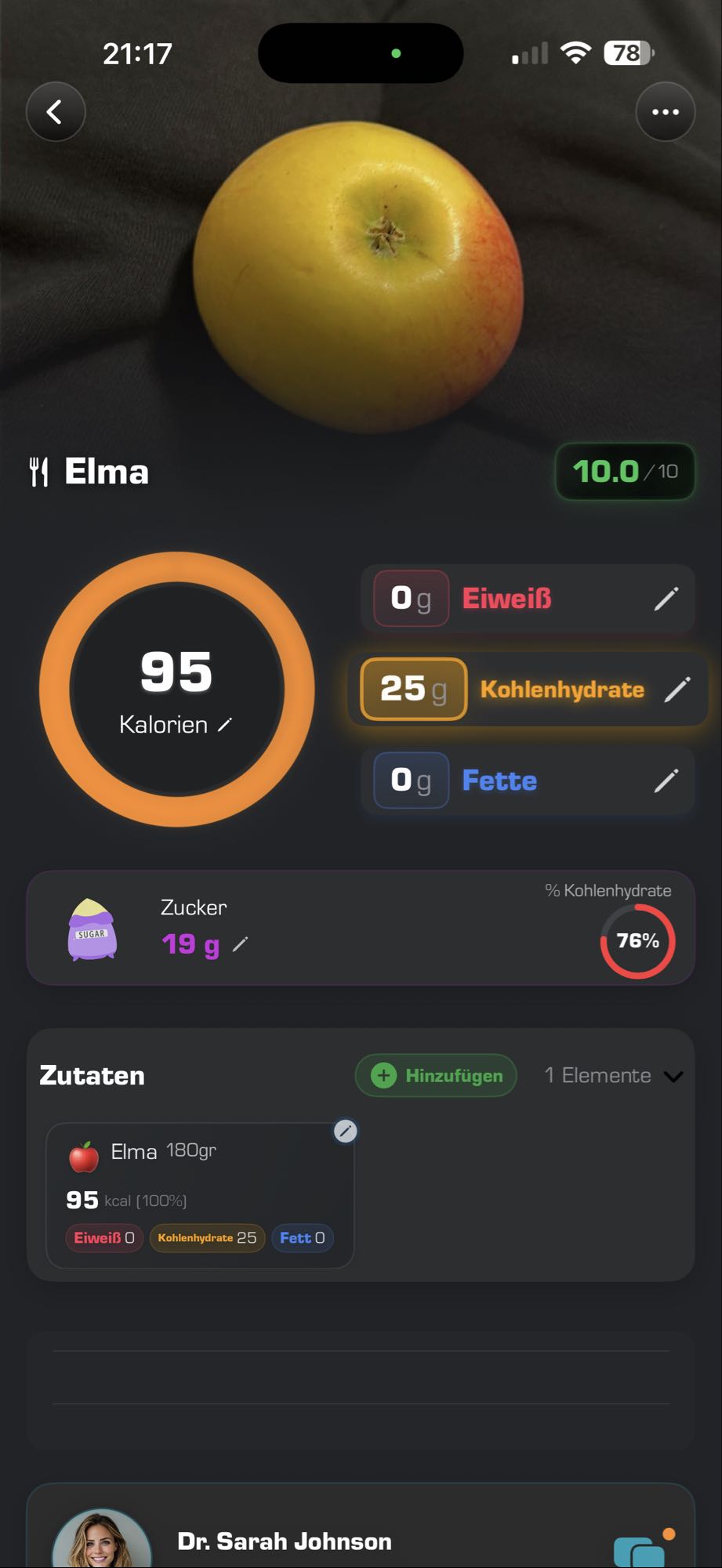Open the three-dot overflow menu

pos(665,112)
